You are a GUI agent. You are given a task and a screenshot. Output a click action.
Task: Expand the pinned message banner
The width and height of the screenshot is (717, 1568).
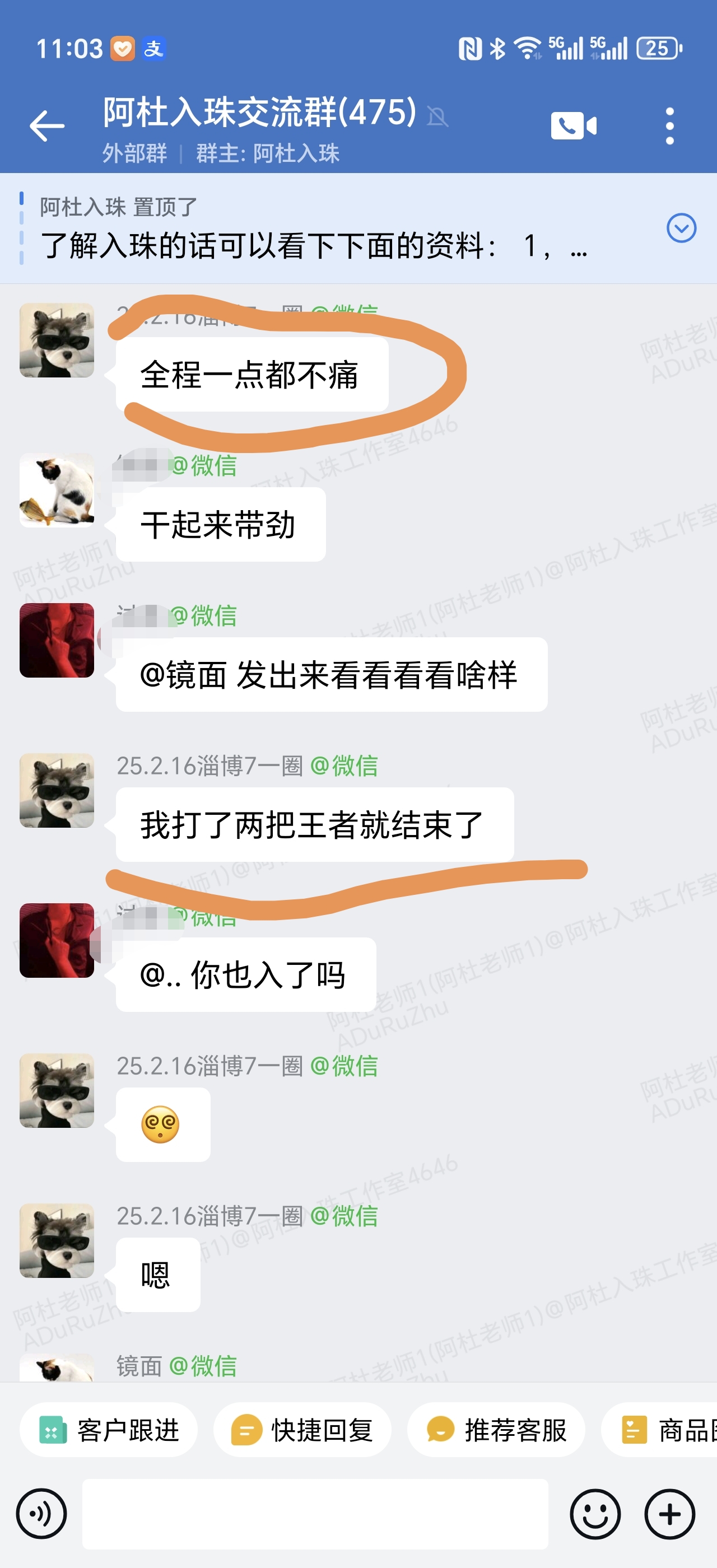click(x=681, y=228)
